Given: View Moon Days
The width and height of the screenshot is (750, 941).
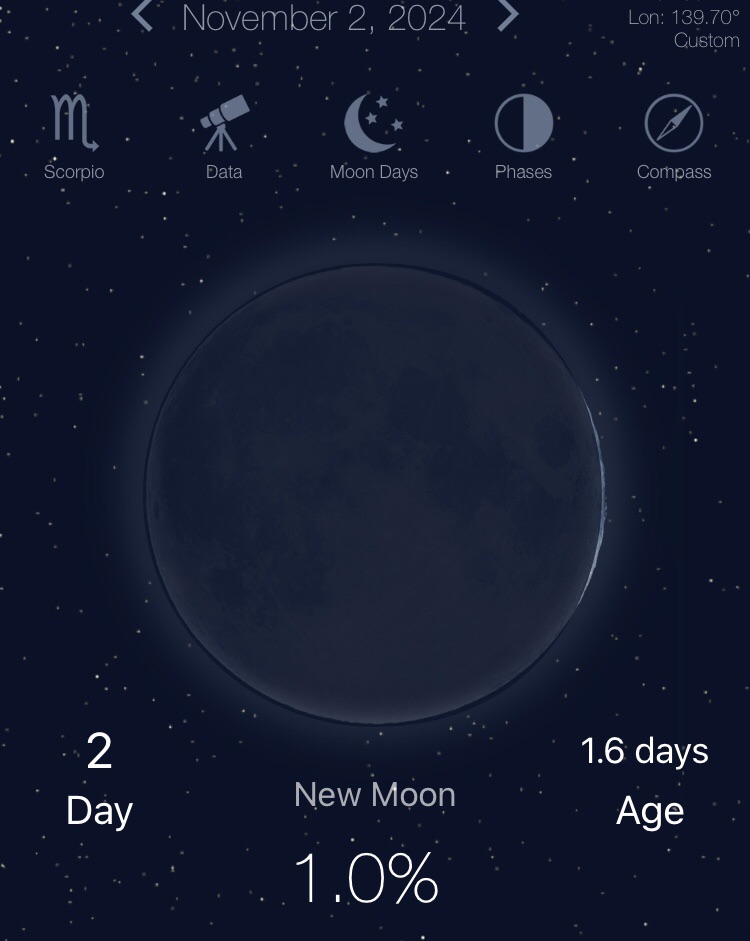Looking at the screenshot, I should [x=374, y=136].
